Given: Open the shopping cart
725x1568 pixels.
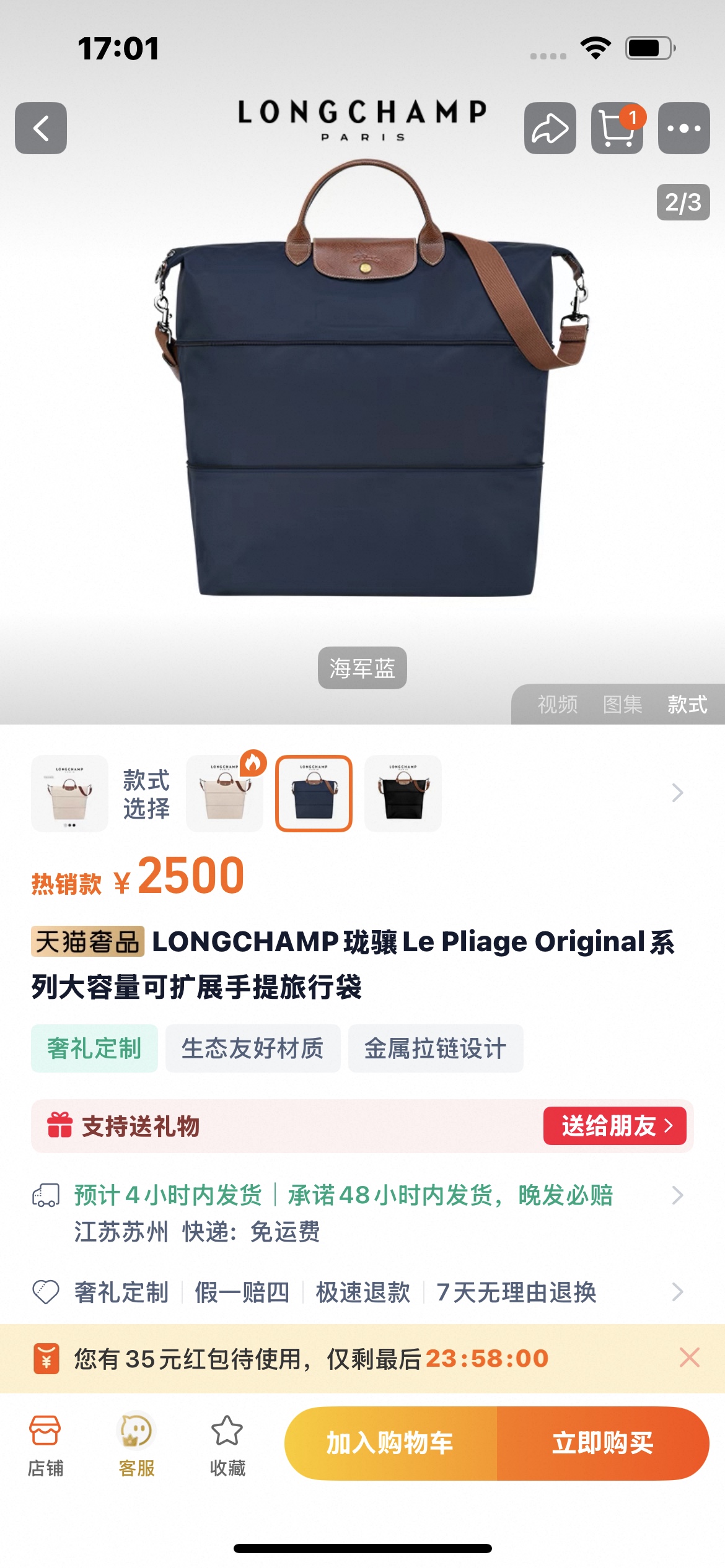Looking at the screenshot, I should [x=617, y=128].
